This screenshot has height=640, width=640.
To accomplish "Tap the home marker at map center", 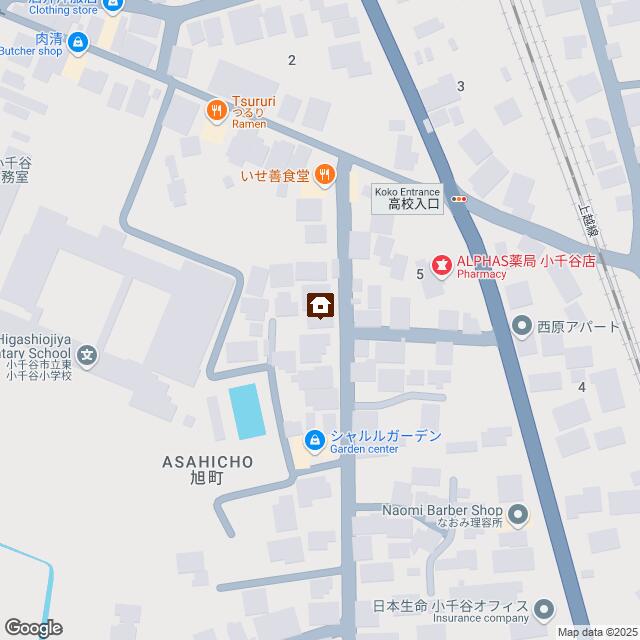I will click(320, 305).
